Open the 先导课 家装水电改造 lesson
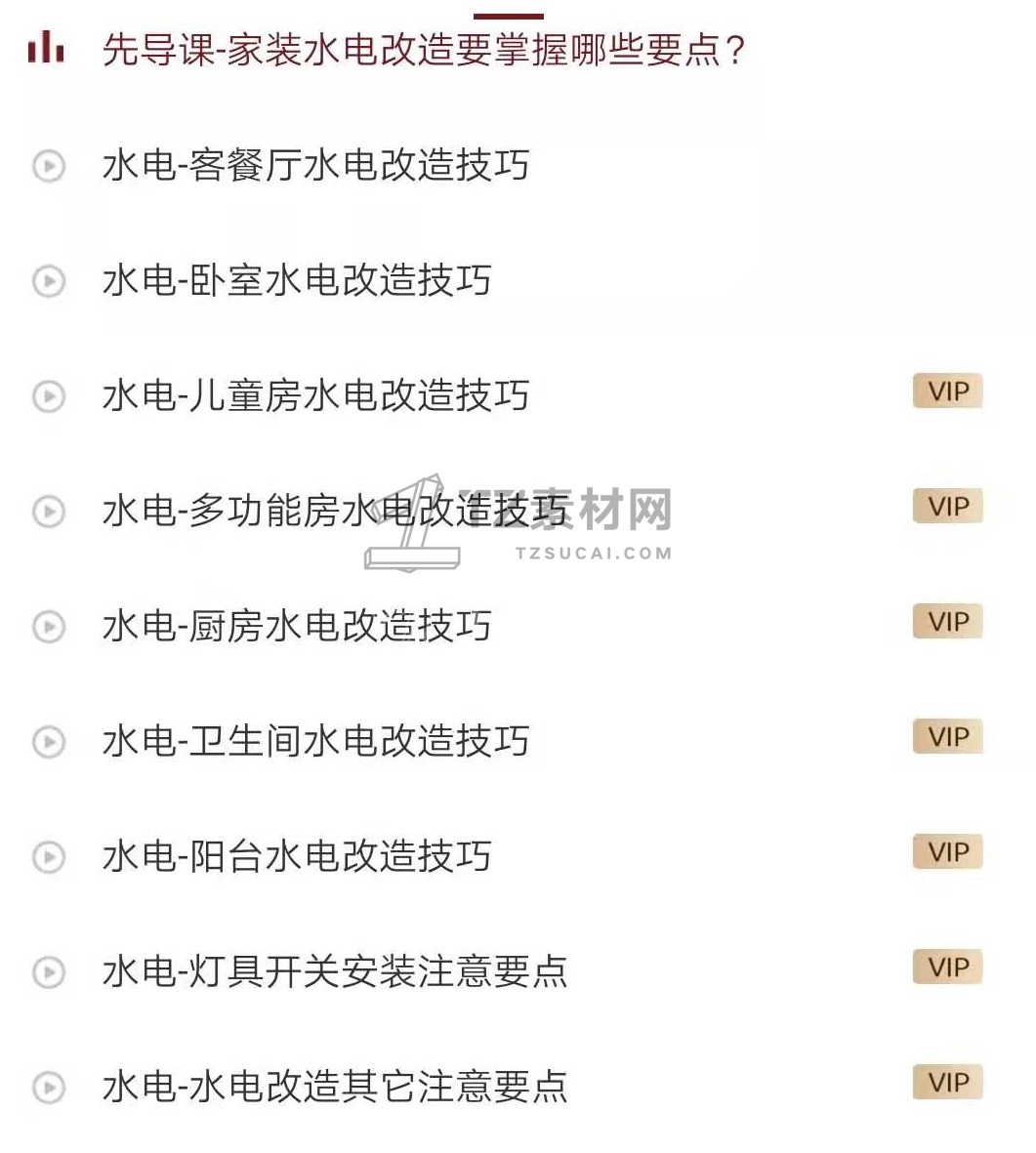The image size is (1036, 1153). 423,49
